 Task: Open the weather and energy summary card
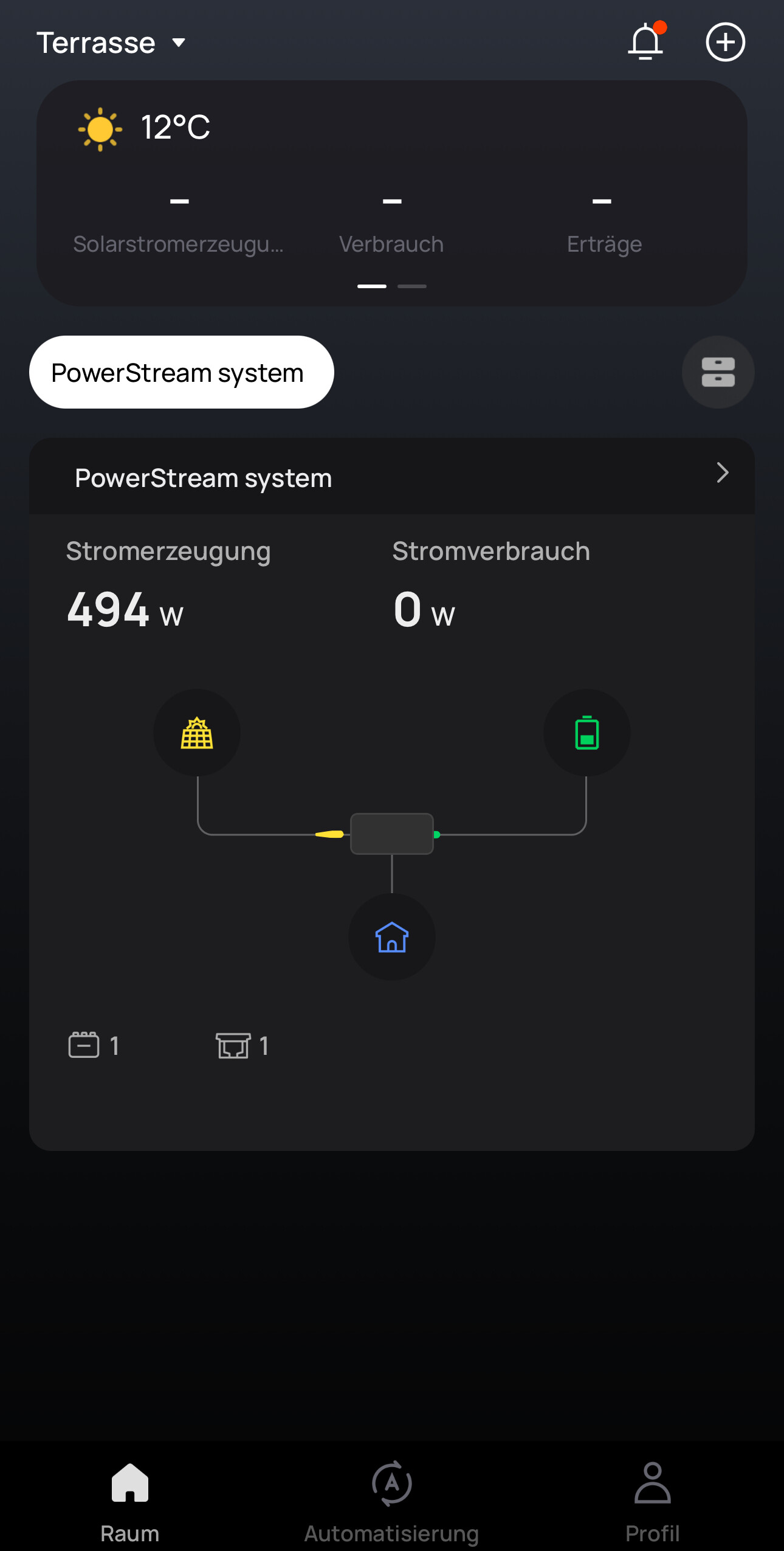click(391, 193)
